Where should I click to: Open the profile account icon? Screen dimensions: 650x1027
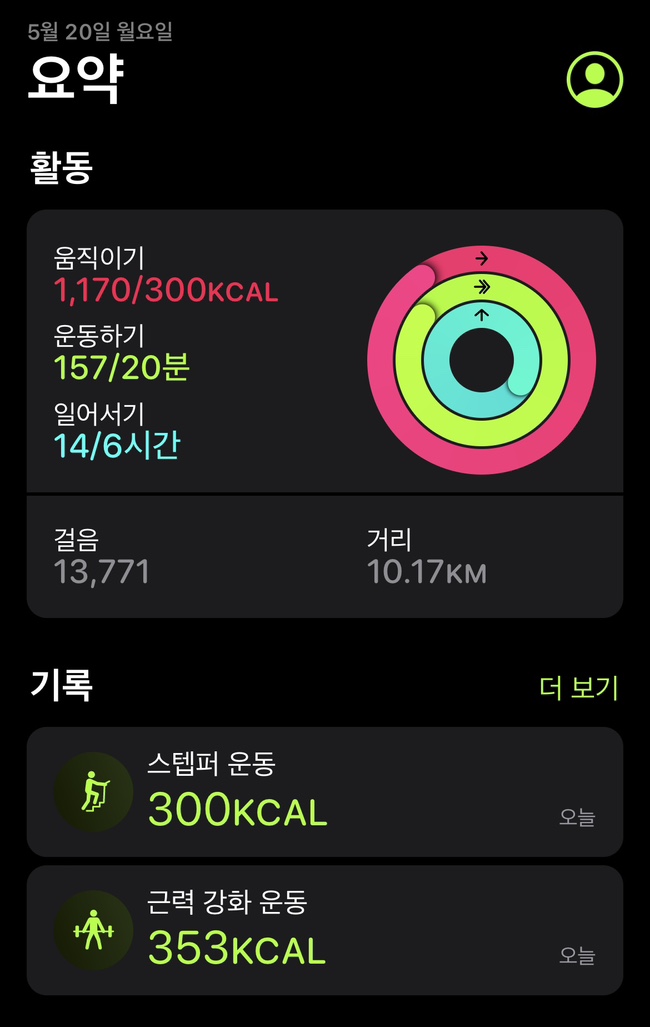tap(594, 79)
